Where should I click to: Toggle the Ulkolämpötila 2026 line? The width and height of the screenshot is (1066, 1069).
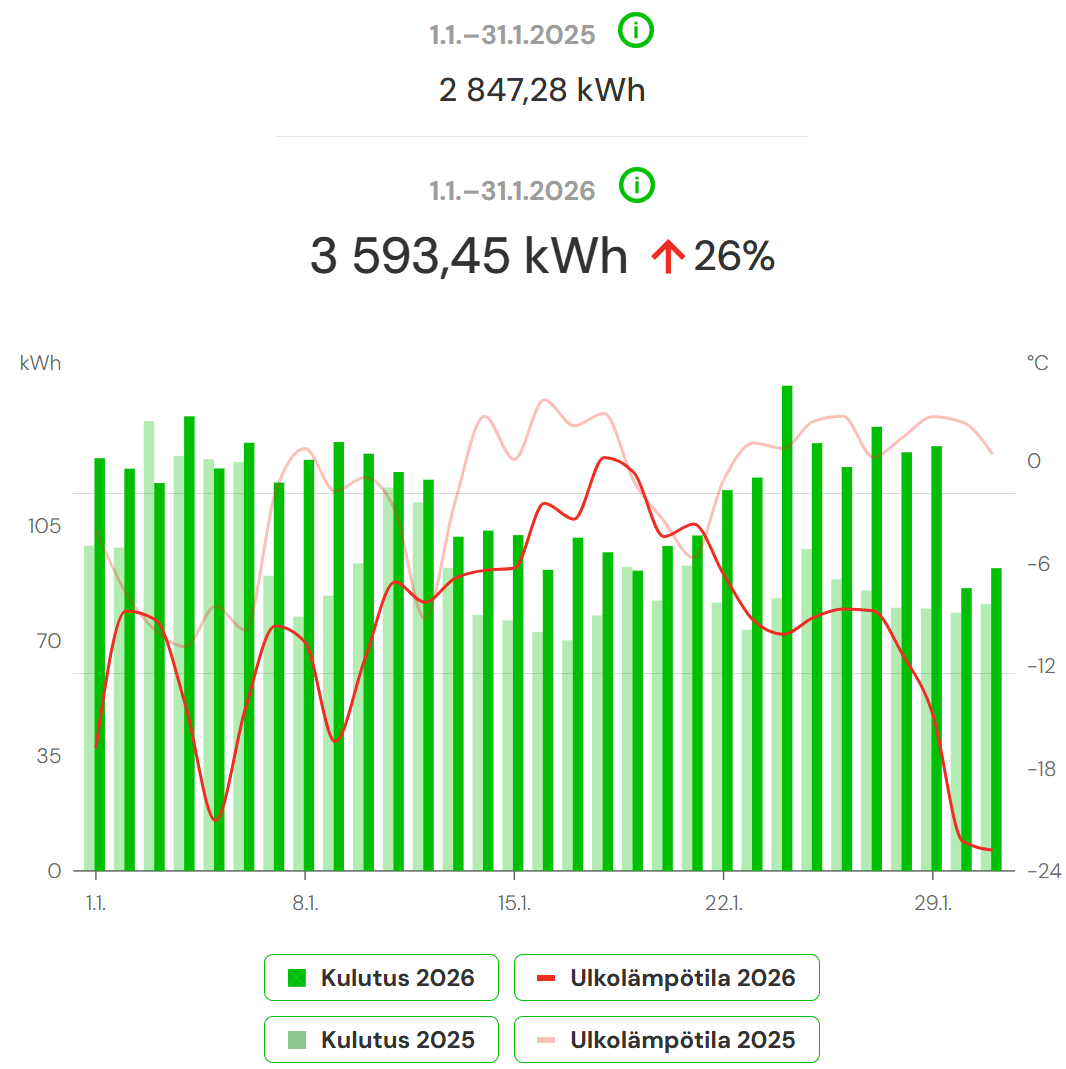666,977
